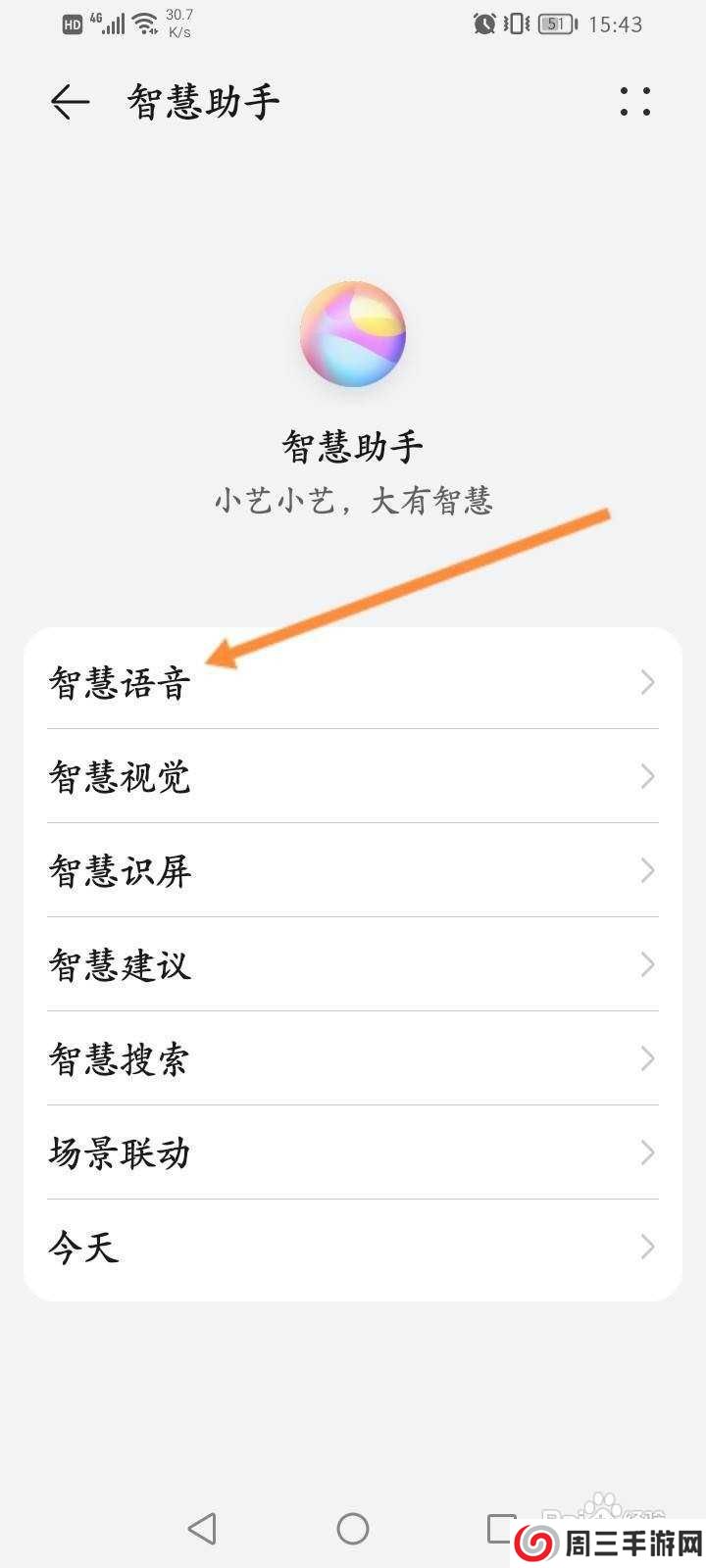
Task: Open 智慧搜索 settings
Action: click(x=353, y=1058)
